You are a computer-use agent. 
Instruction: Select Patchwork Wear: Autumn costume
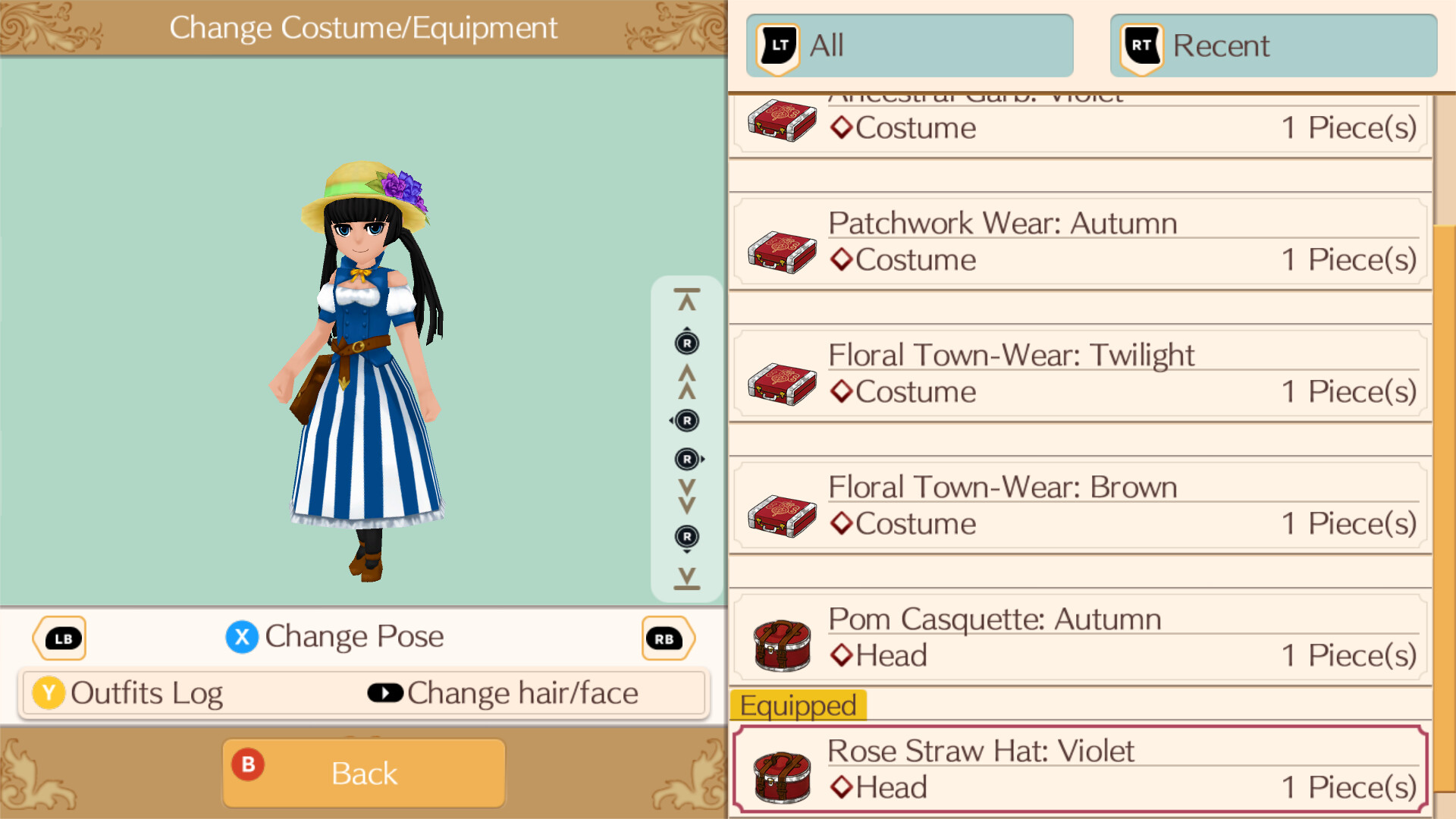click(1080, 243)
